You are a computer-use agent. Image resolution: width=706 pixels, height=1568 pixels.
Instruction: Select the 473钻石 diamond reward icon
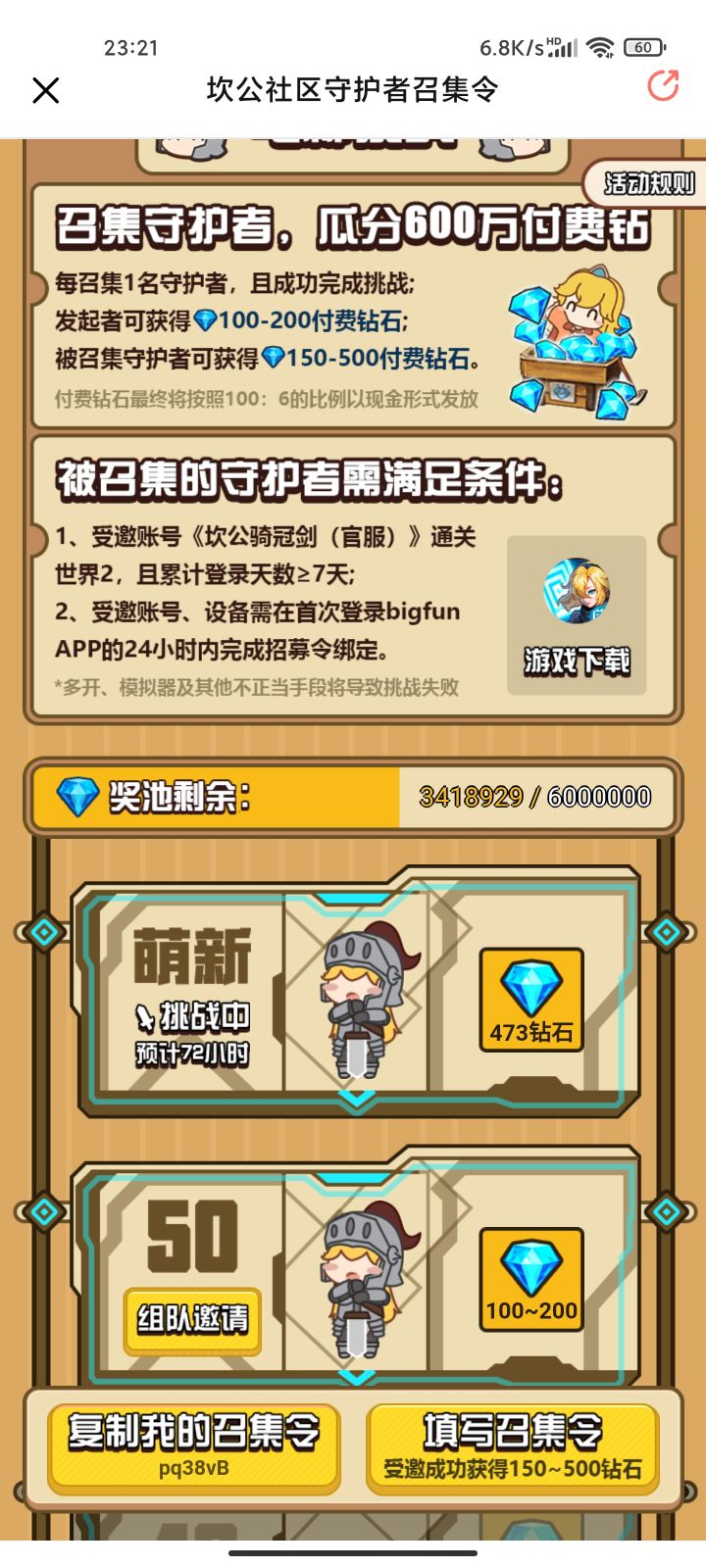click(530, 999)
